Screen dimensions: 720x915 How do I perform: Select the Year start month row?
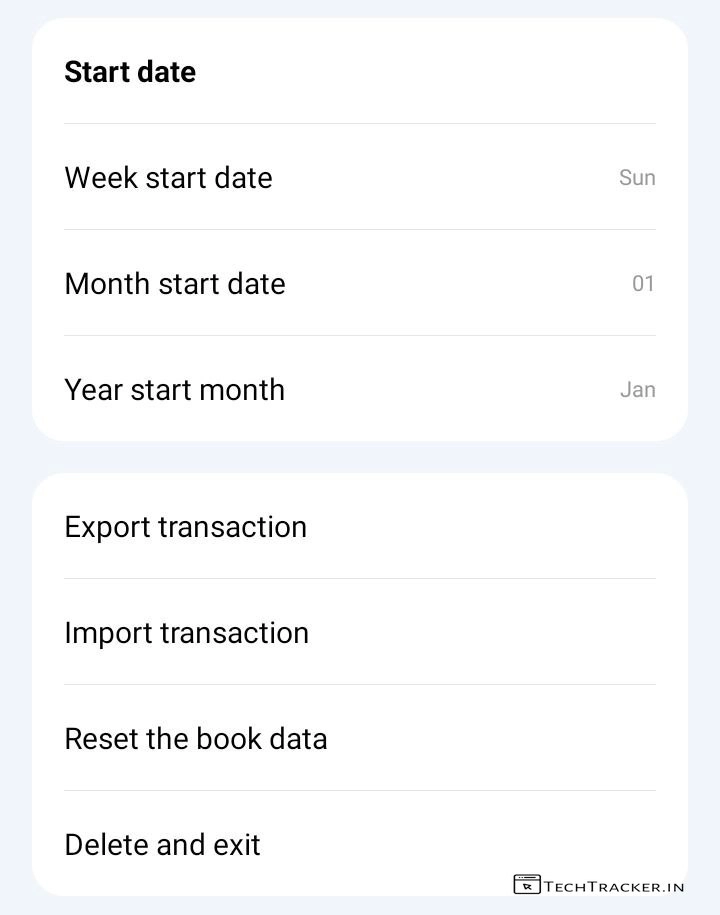(360, 390)
